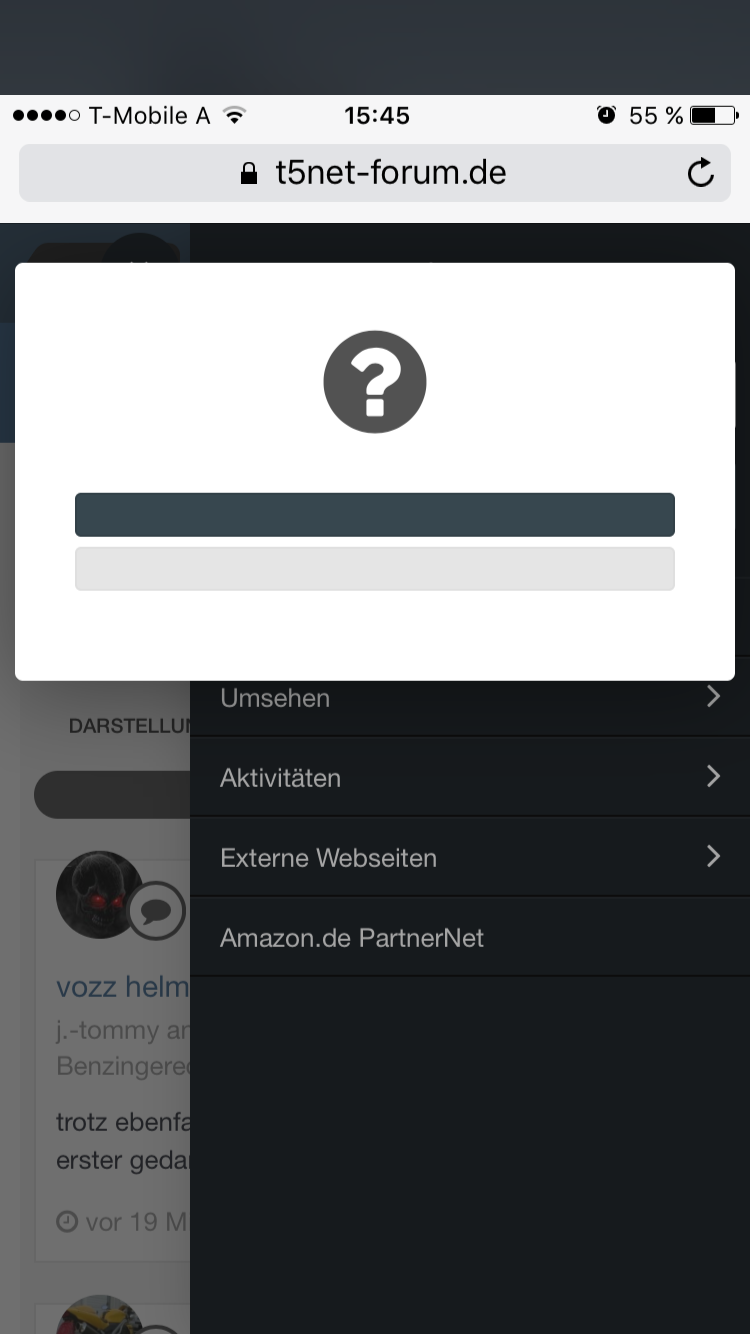
Task: Reload the t5net-forum.de page
Action: coord(701,173)
